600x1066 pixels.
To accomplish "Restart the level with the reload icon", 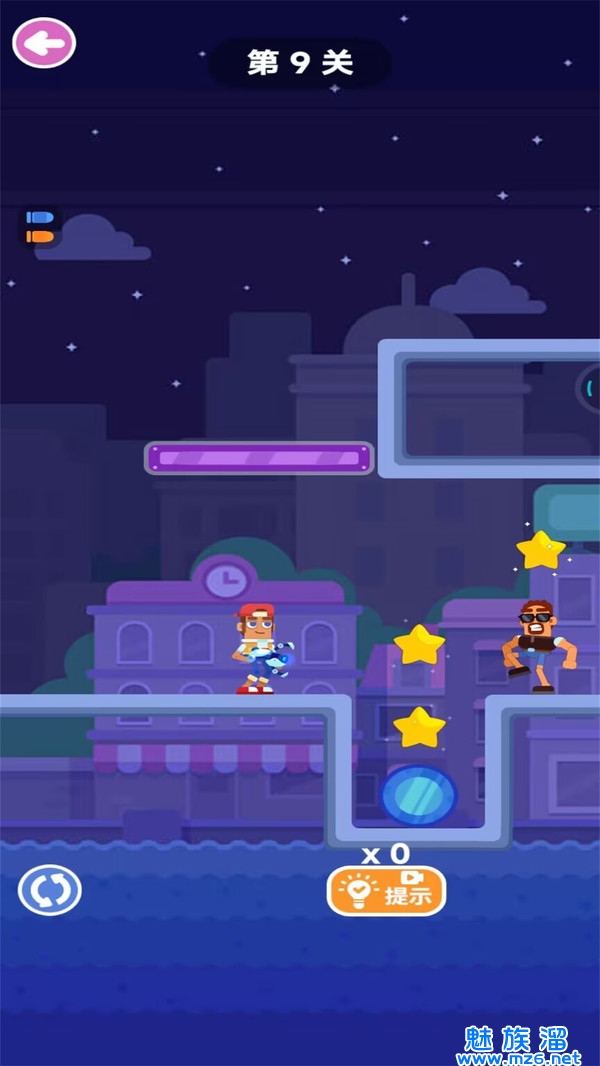I will (x=49, y=889).
